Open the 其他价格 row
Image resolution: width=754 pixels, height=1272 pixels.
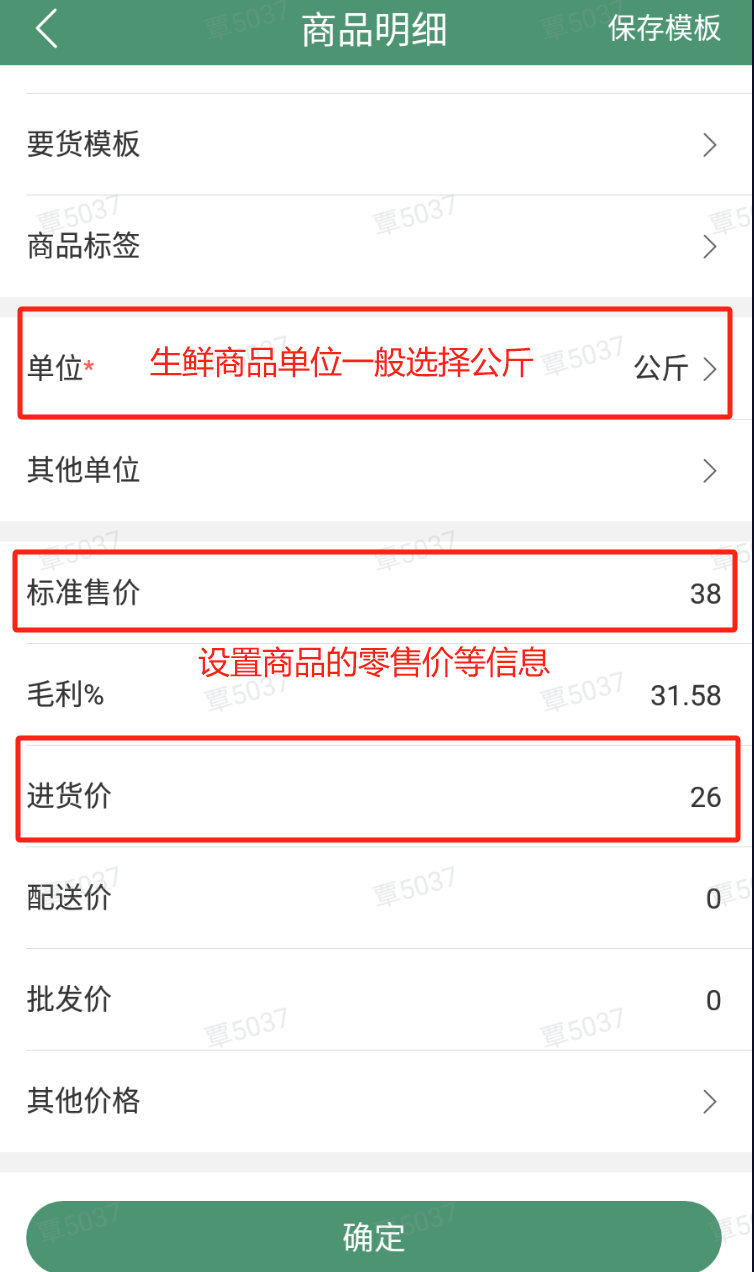[x=377, y=1102]
